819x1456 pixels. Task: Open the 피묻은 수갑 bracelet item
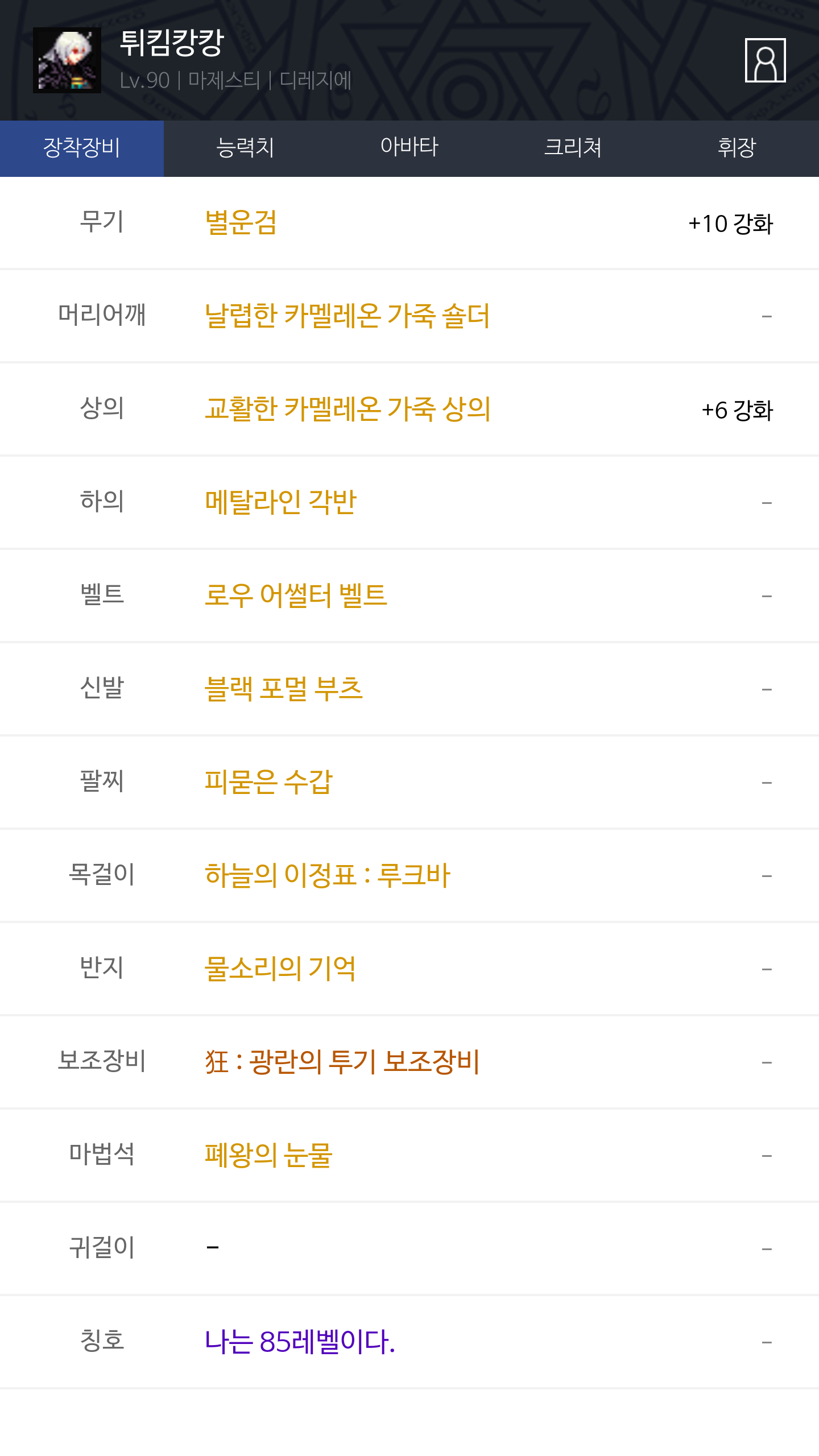tap(268, 782)
